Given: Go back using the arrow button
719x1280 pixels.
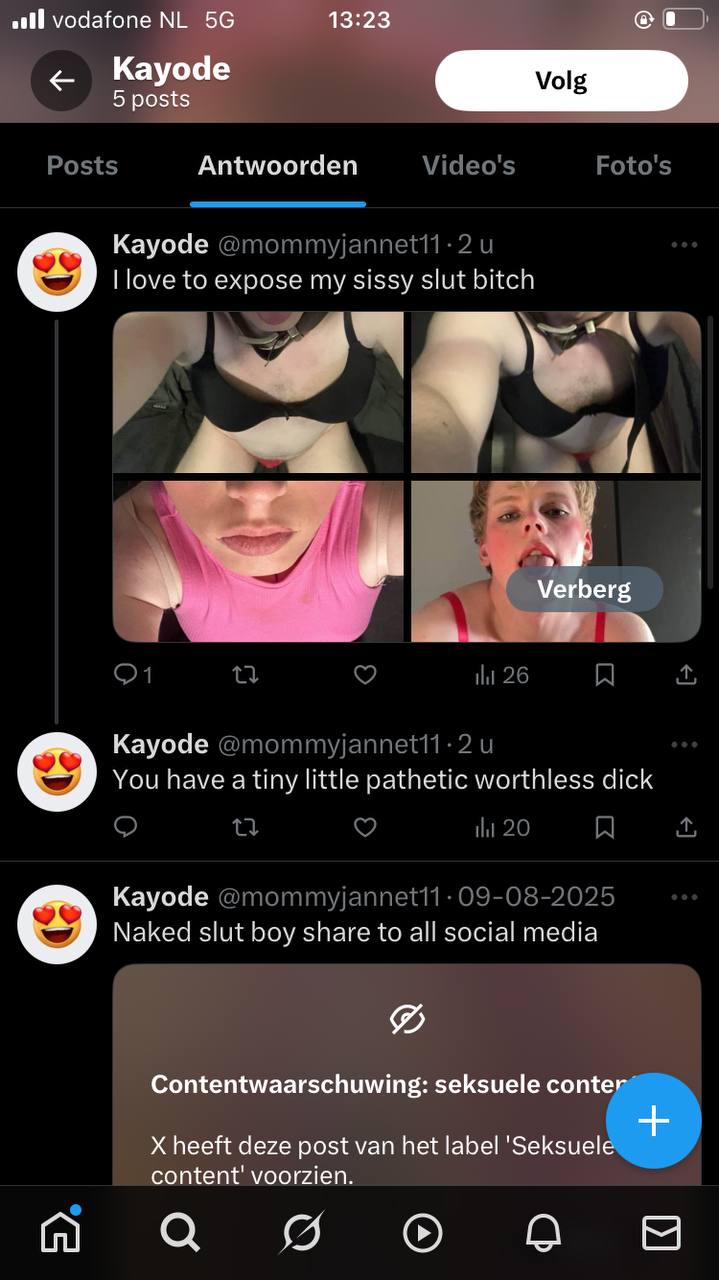Looking at the screenshot, I should [x=62, y=81].
